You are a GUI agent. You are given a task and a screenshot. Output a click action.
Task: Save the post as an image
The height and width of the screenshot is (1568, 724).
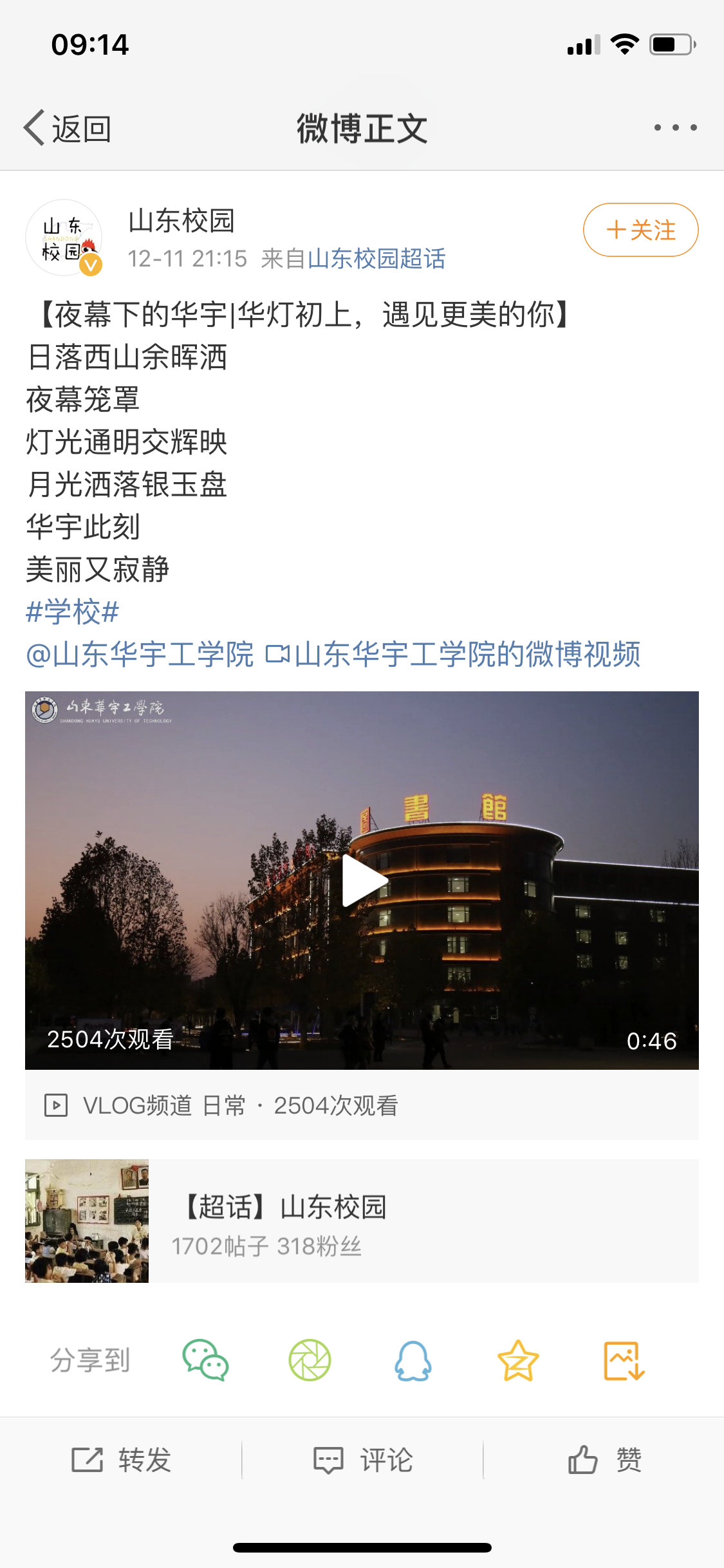tap(624, 1358)
